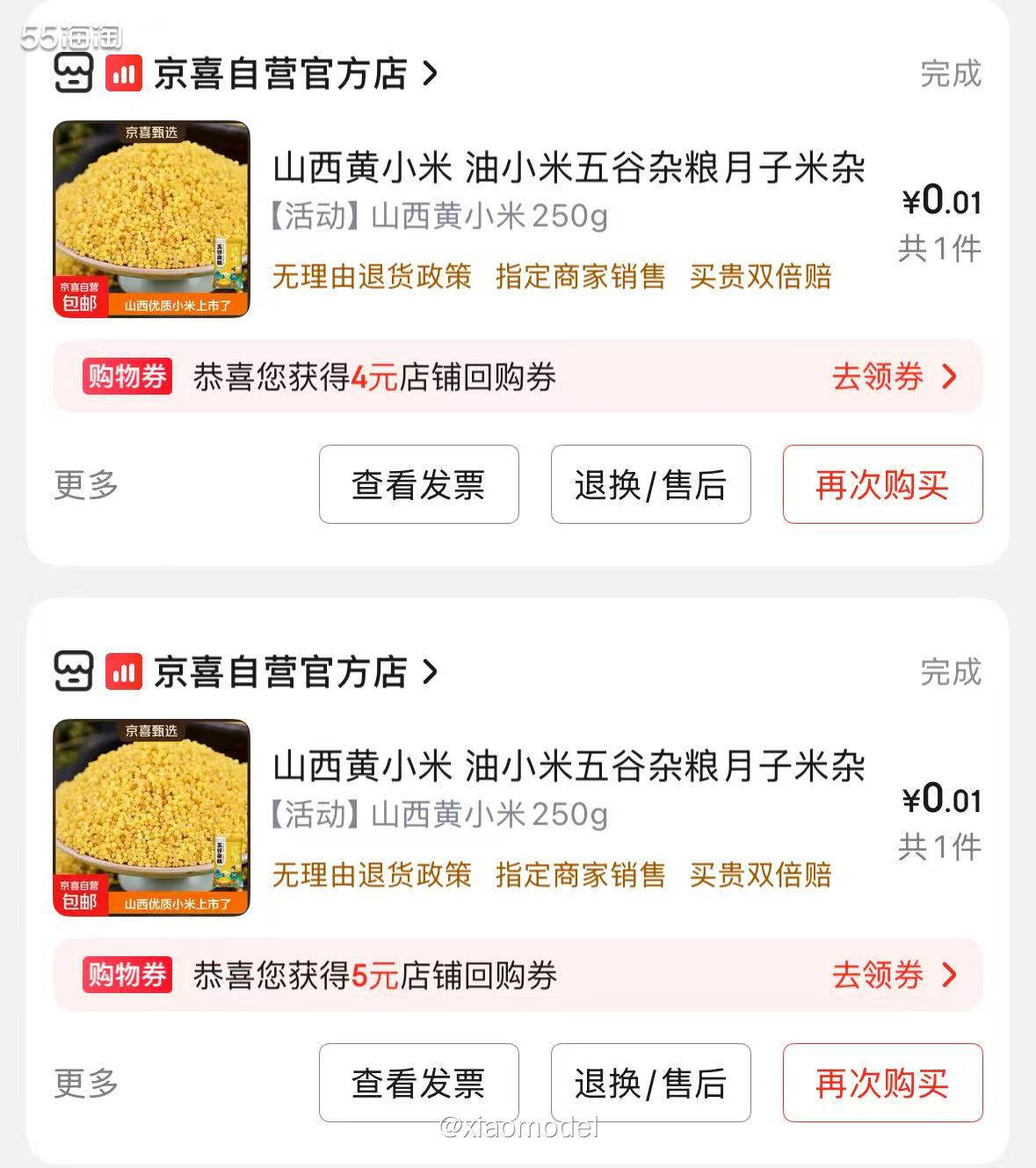
Task: Click 查看发票 for the second order
Action: pos(418,1084)
